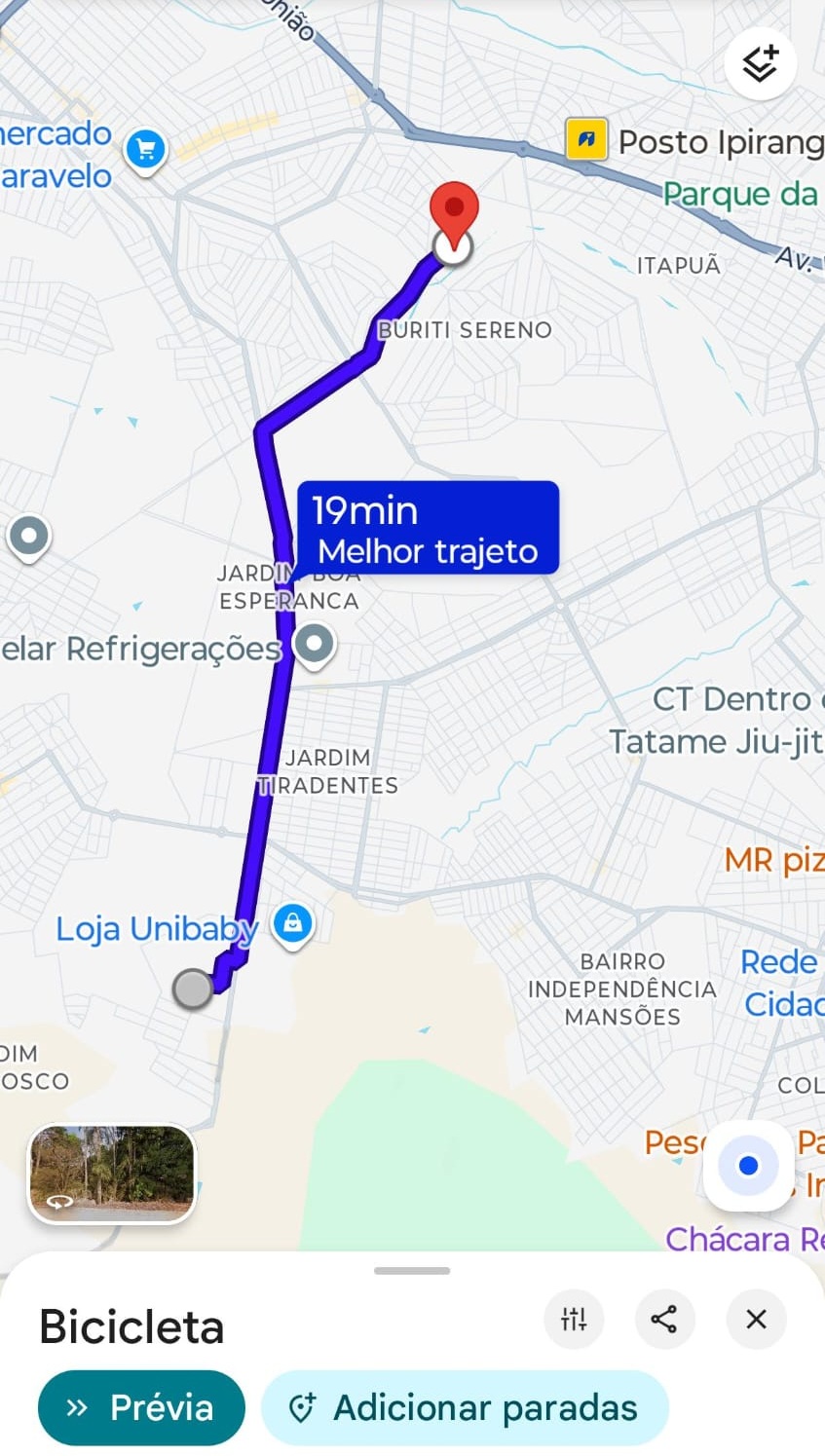This screenshot has height=1456, width=825.
Task: Tap the Parque da place label
Action: tap(742, 194)
